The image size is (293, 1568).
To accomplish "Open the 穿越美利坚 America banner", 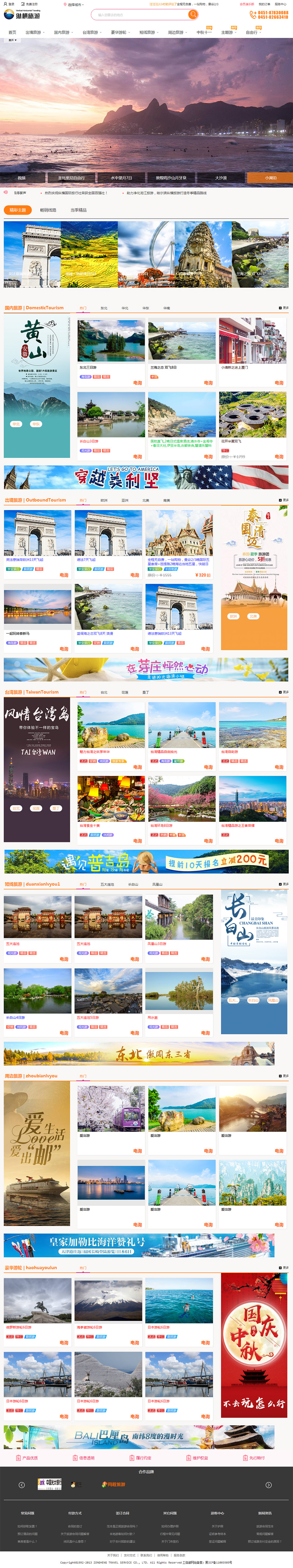I will point(146,477).
